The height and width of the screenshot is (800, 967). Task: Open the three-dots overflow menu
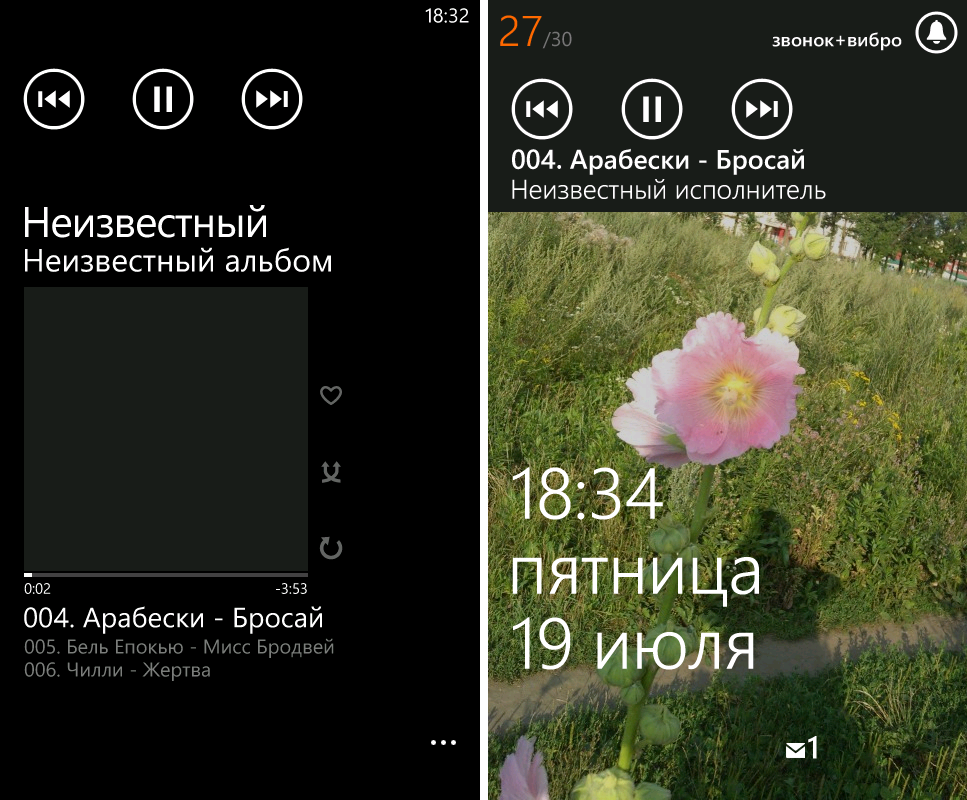click(443, 742)
